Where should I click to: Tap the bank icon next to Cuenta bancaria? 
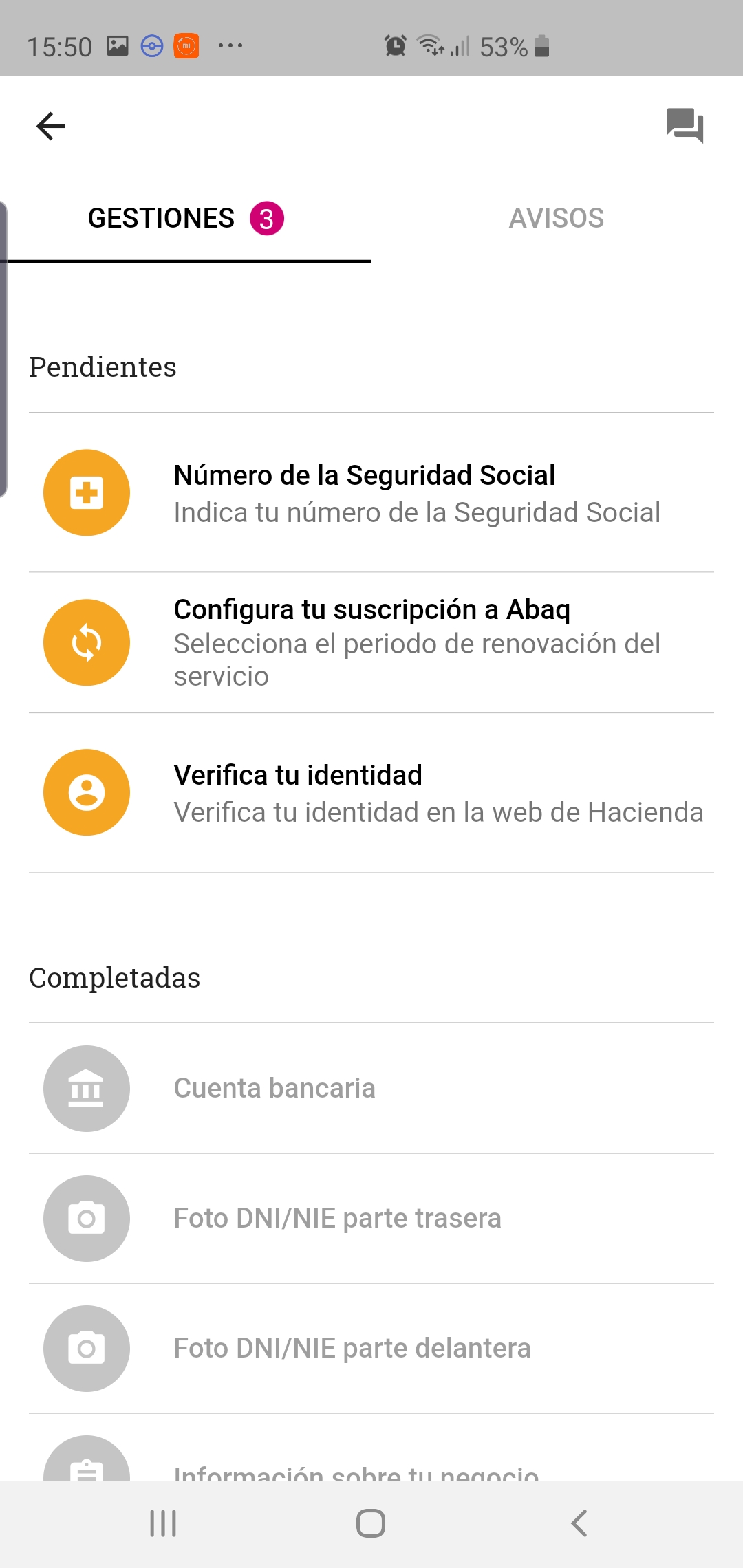click(86, 1089)
